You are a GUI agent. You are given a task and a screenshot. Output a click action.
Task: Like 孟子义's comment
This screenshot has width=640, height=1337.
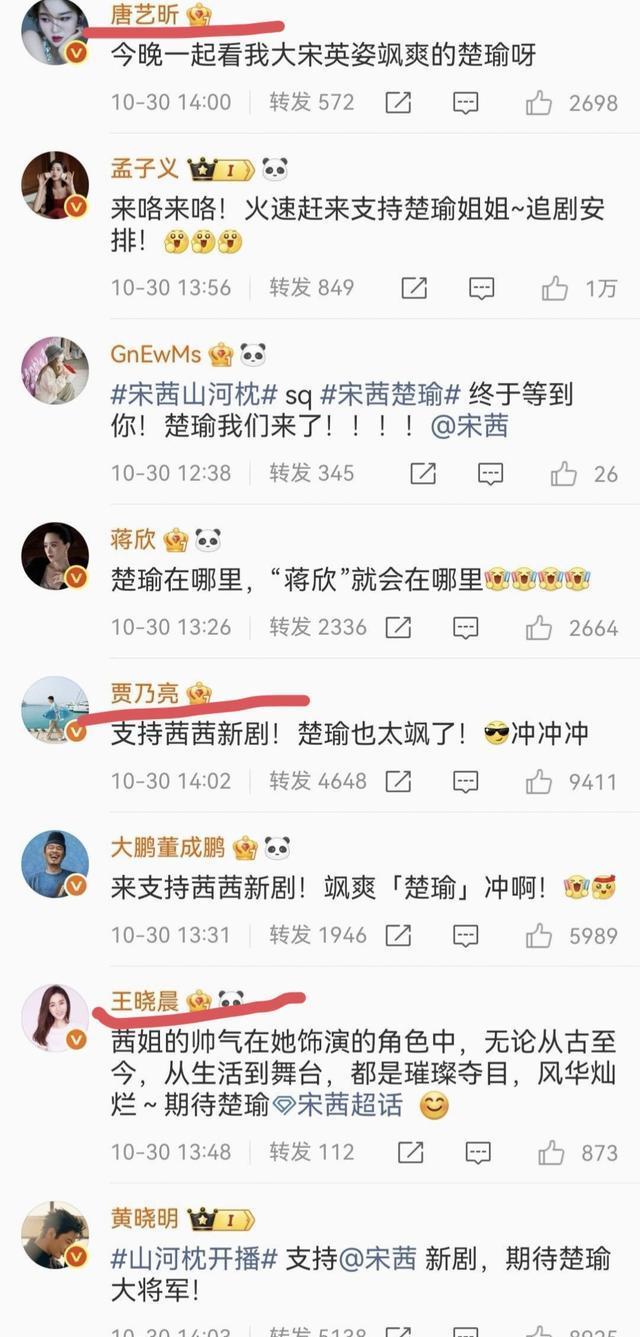pyautogui.click(x=555, y=288)
